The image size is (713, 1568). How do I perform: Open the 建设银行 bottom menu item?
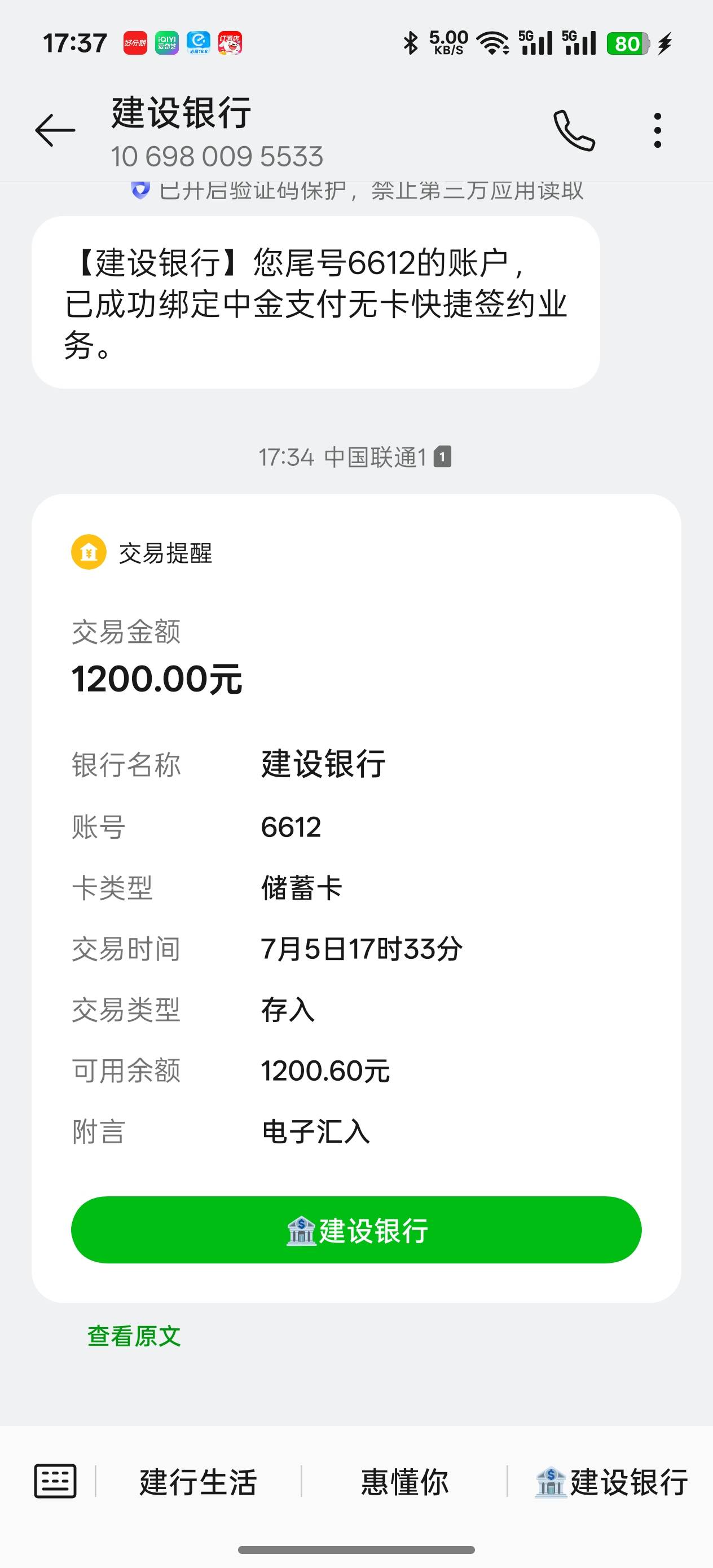(x=611, y=1482)
